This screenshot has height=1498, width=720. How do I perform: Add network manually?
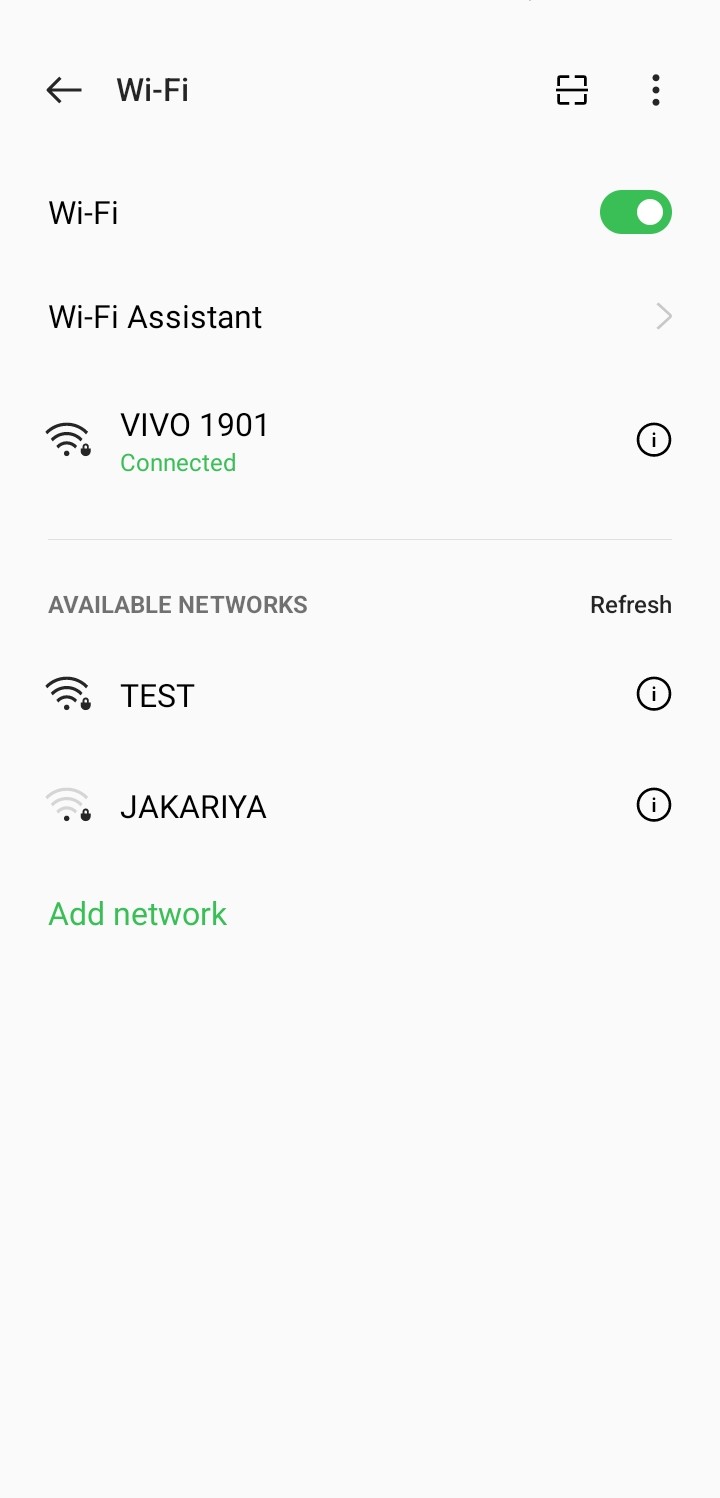click(x=138, y=914)
